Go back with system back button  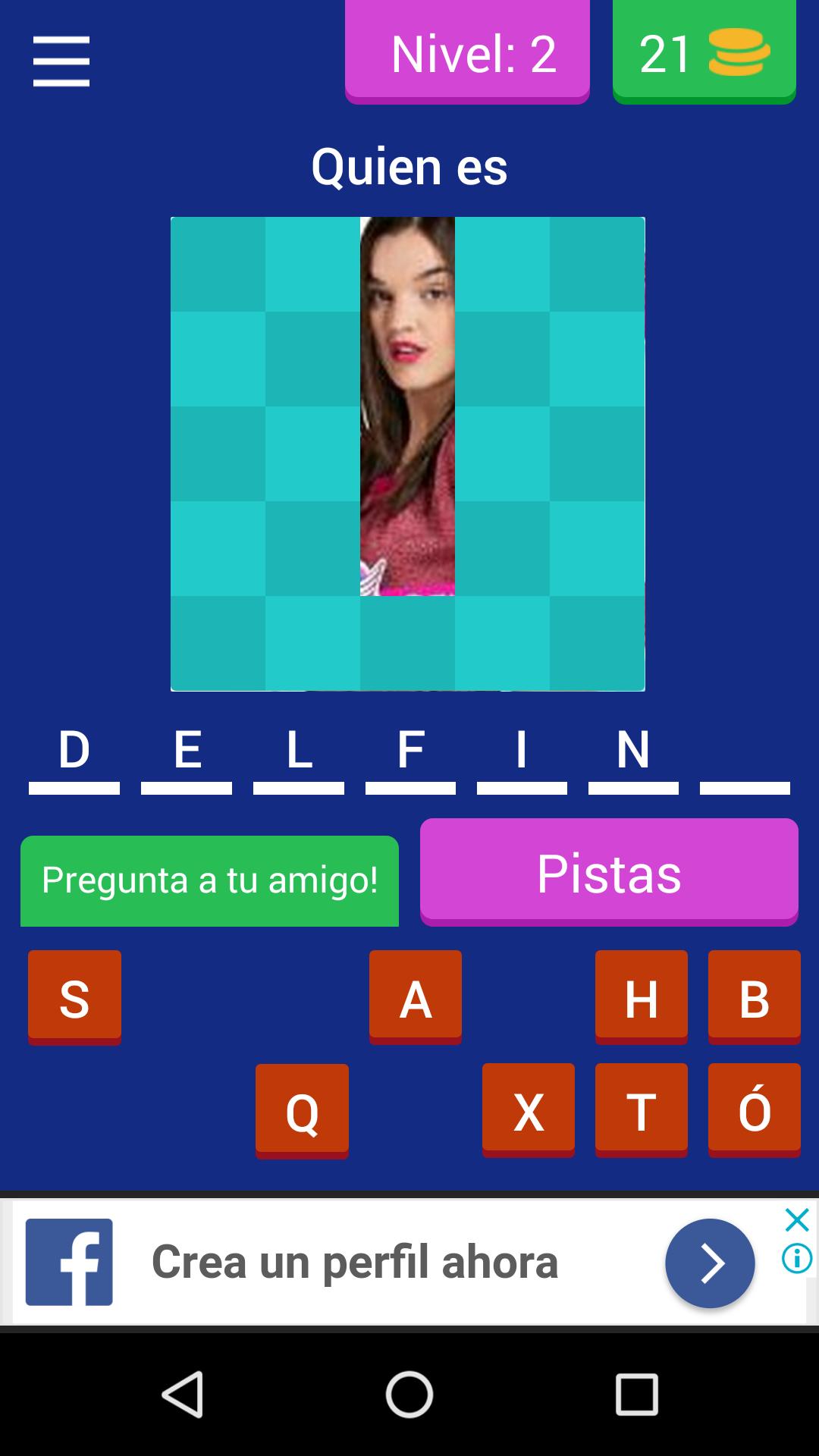click(x=183, y=1394)
